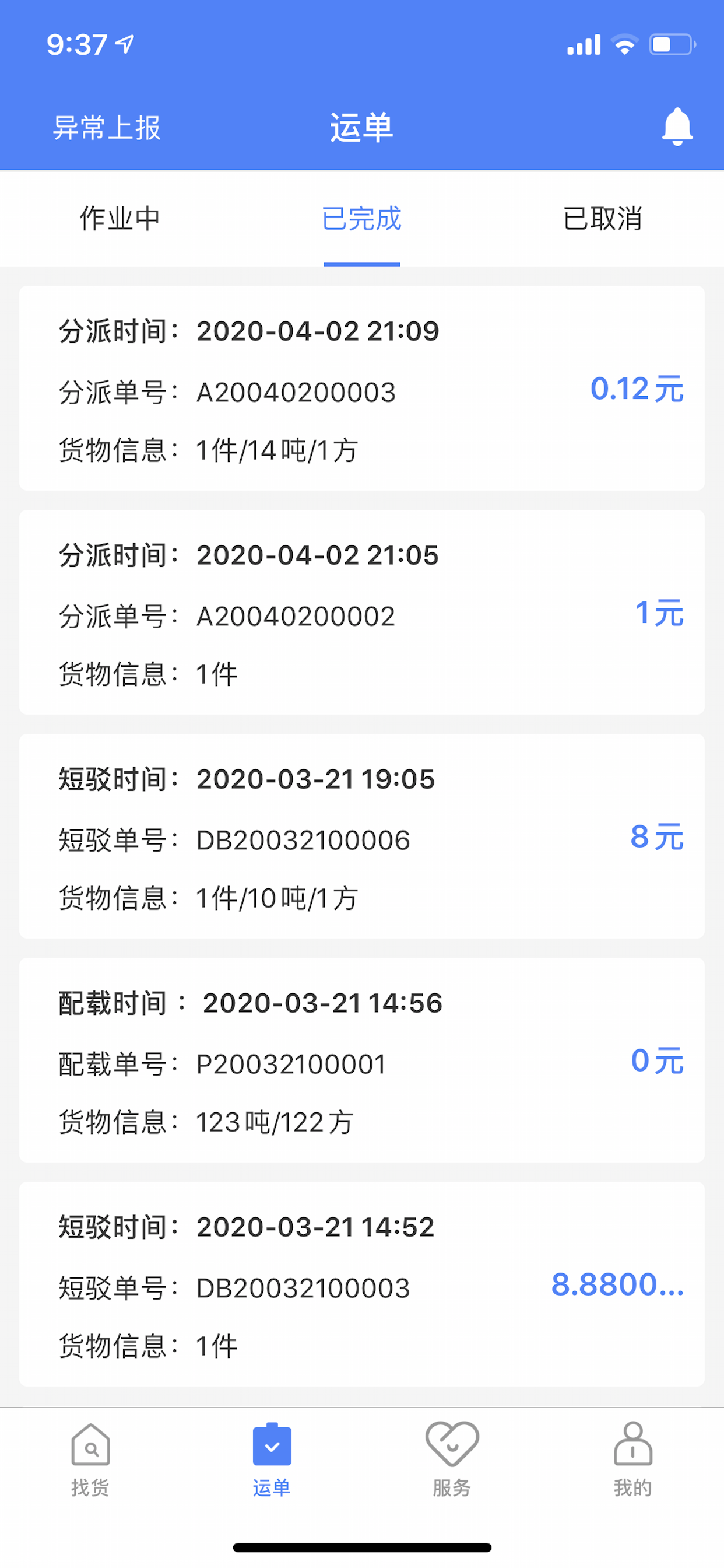Switch to the 已取消 tab
This screenshot has width=724, height=1568.
[x=602, y=219]
